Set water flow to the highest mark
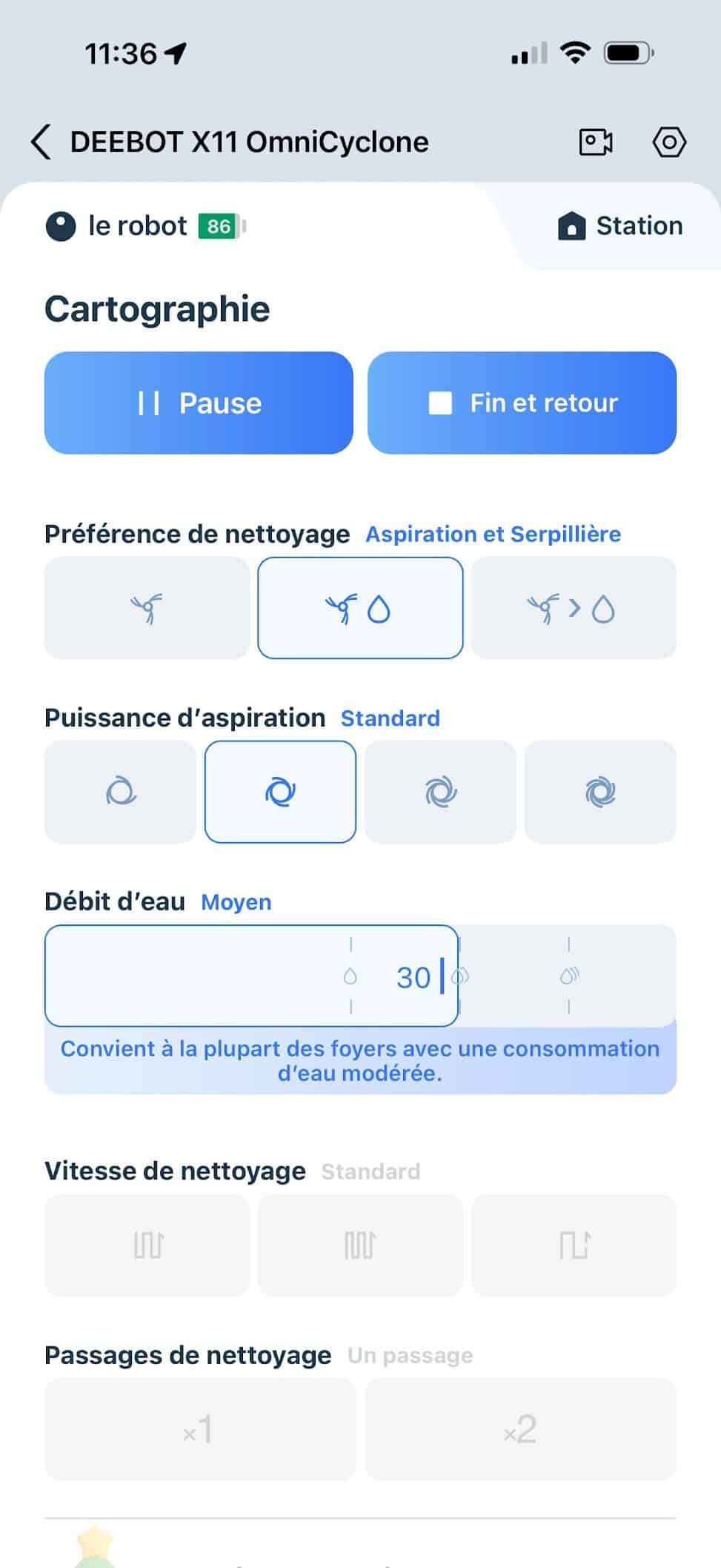This screenshot has height=1568, width=721. pos(569,976)
